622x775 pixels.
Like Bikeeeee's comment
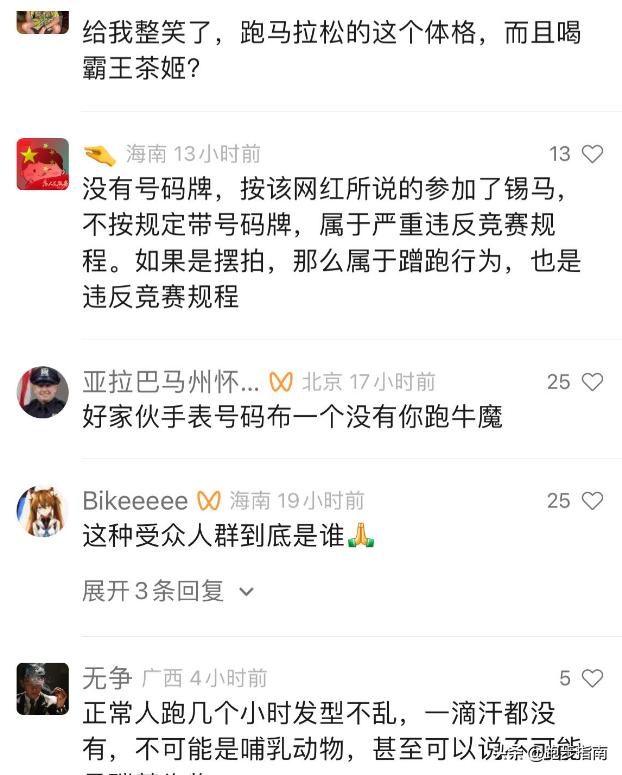click(x=592, y=501)
